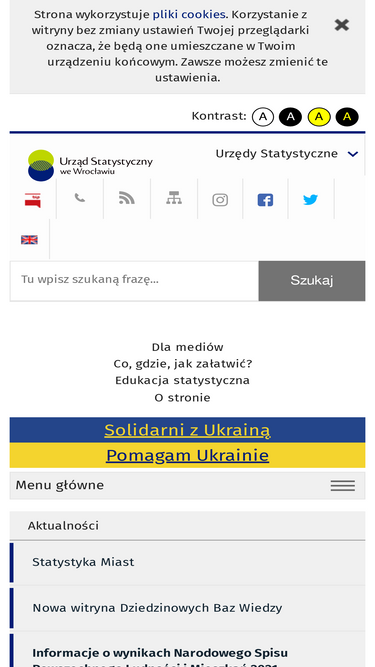Screen dimensions: 375x667
Task: Open Solidarni z Ukrainą link
Action: [187, 430]
